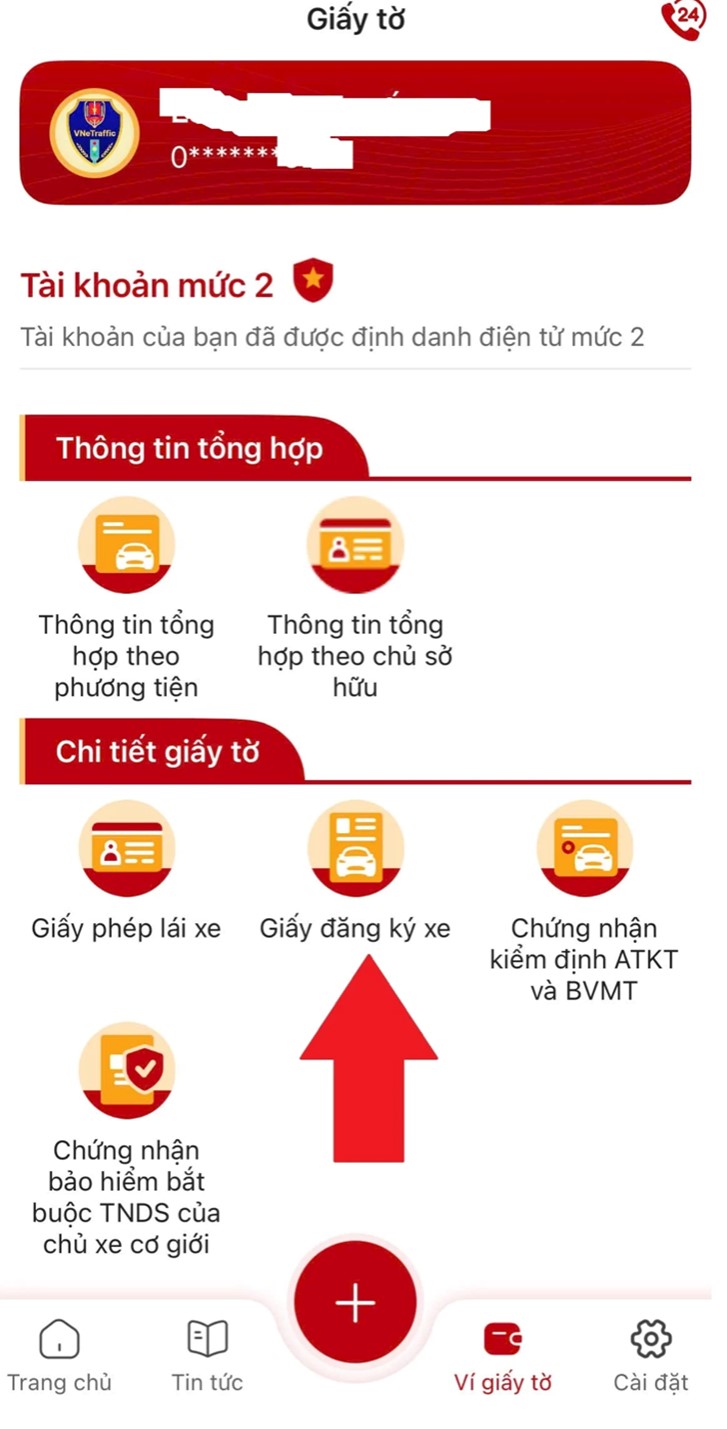Viewport: 727px width, 1429px height.
Task: Select the Ví giấy tờ tab
Action: pos(502,1355)
